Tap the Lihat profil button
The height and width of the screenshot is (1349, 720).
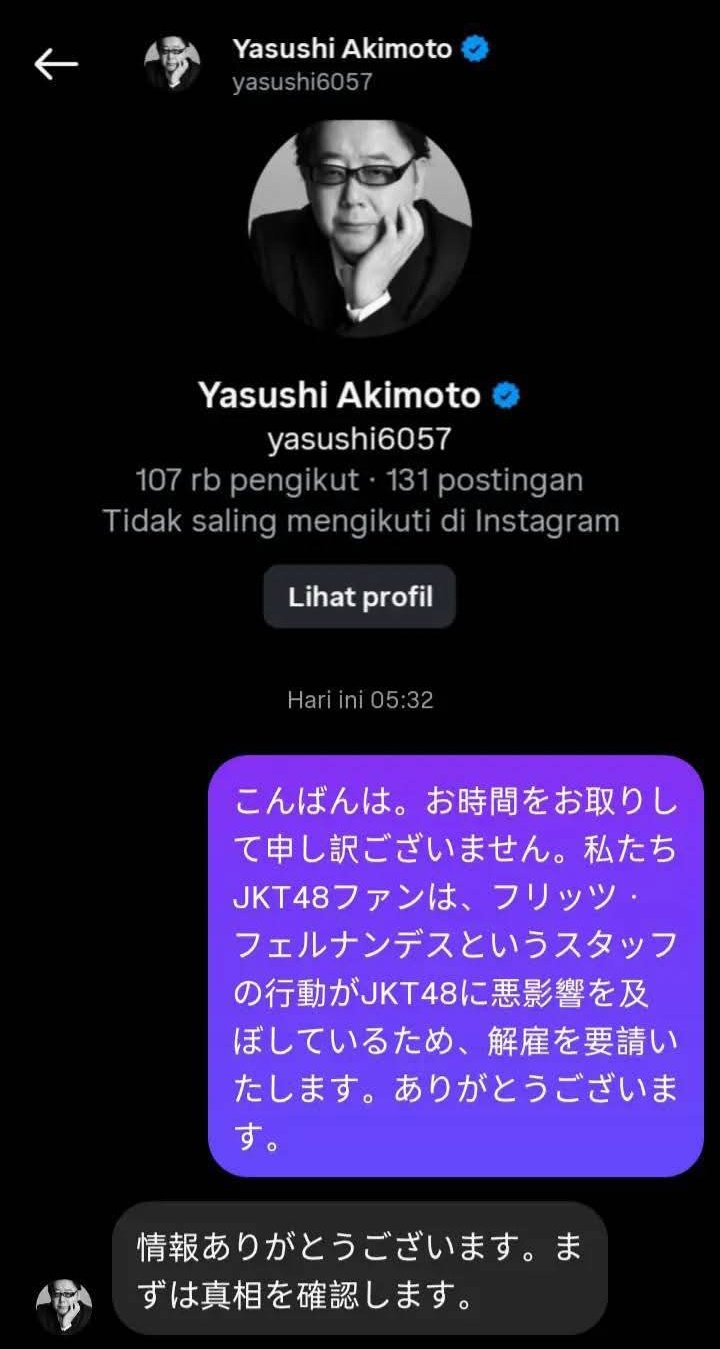(360, 597)
